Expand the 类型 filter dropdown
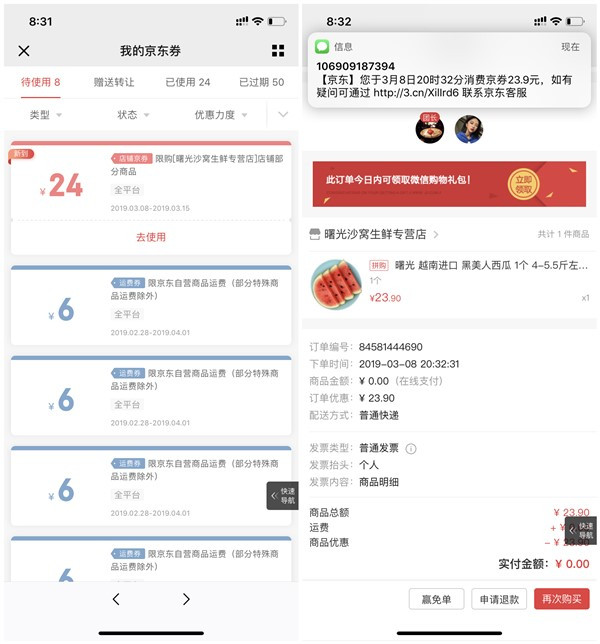Screen dimensions: 600x644 pyautogui.click(x=46, y=115)
